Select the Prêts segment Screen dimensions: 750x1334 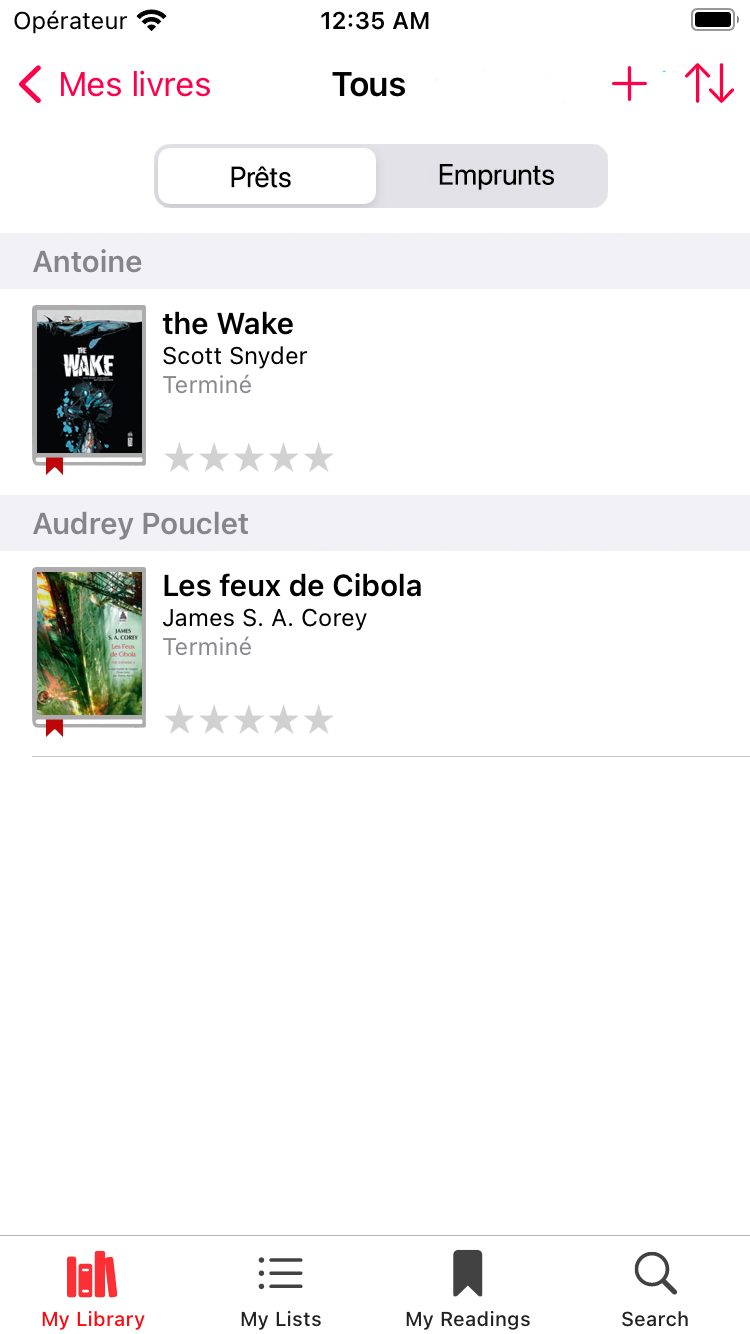(267, 177)
